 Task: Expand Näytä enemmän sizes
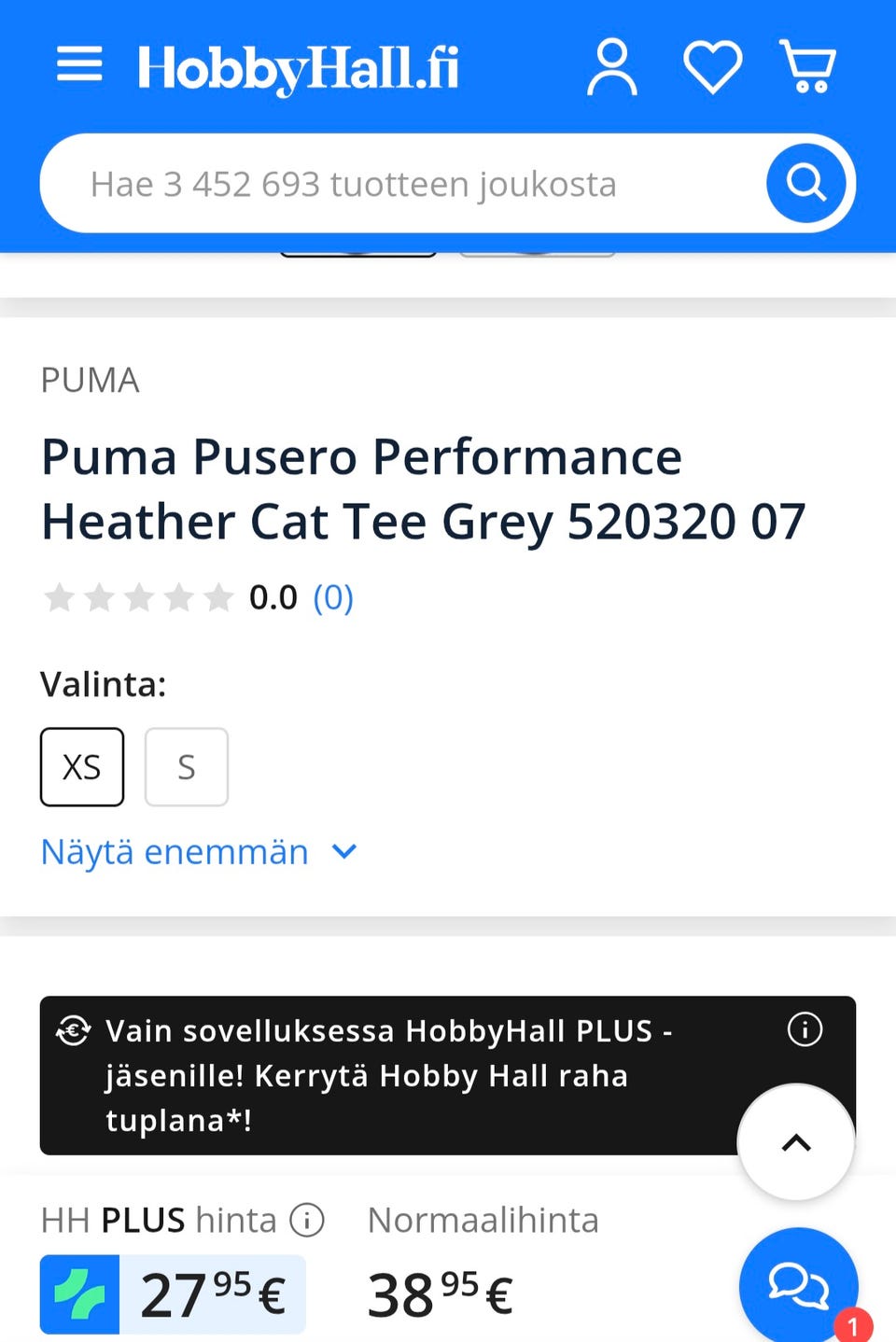[199, 852]
